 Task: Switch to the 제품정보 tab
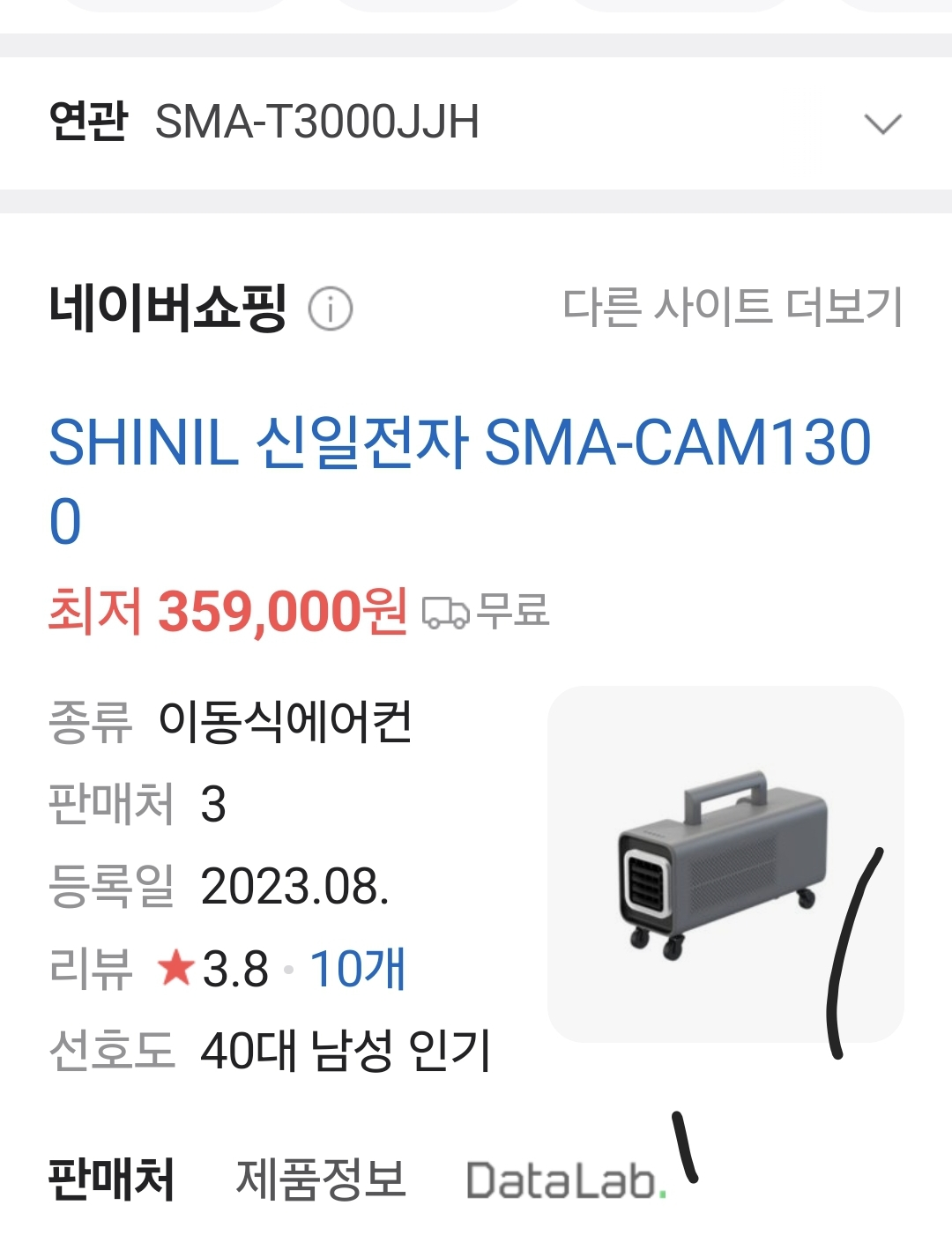pos(321,1179)
